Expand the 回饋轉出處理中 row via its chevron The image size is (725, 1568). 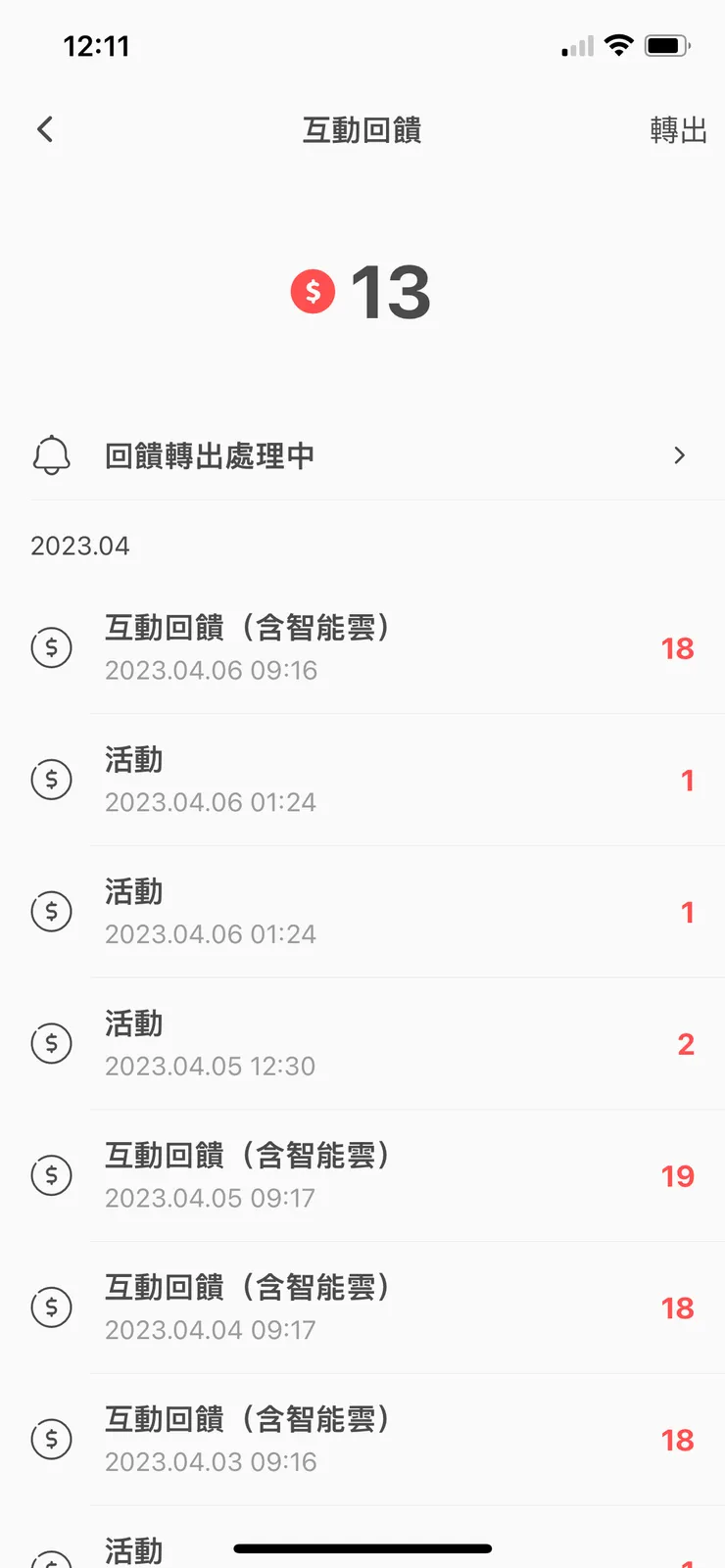point(678,454)
